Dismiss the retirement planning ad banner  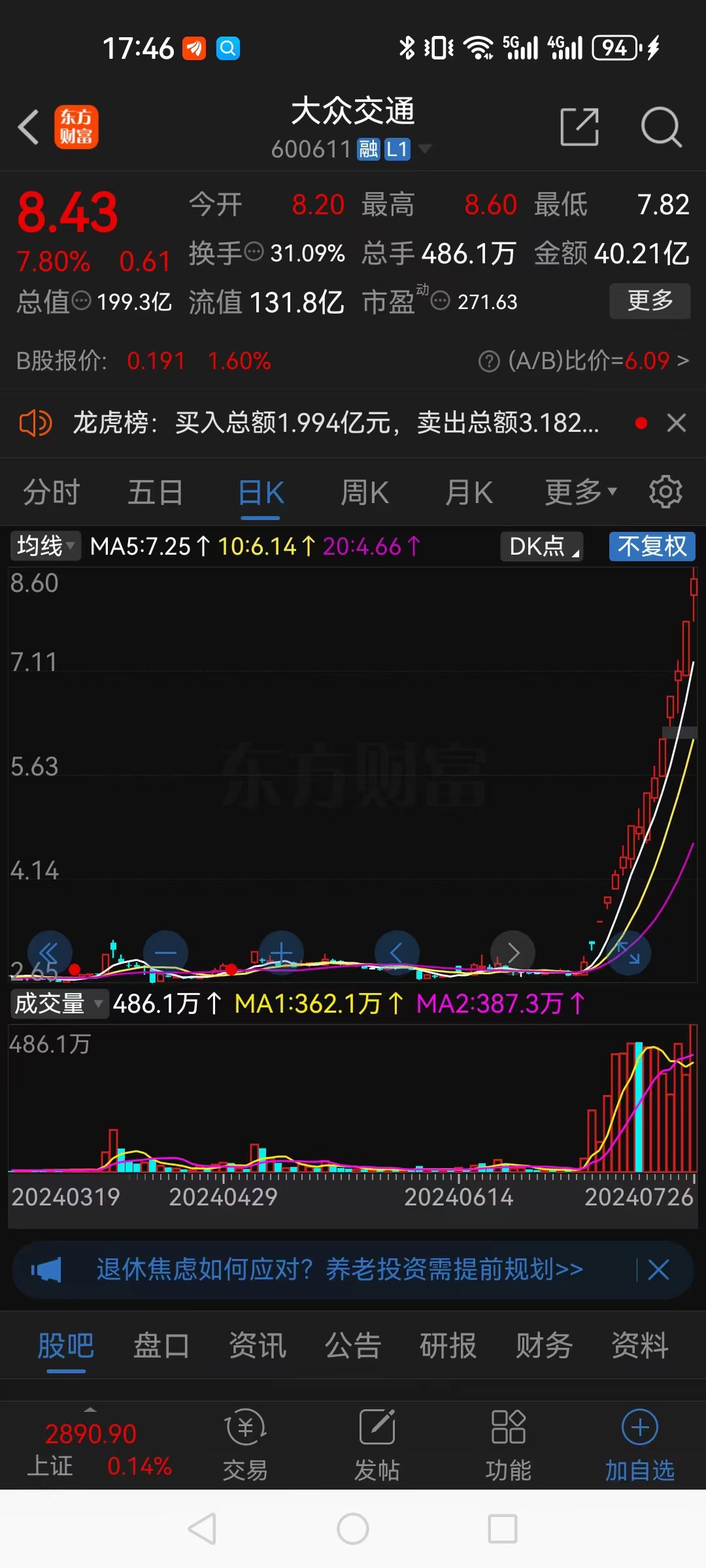click(x=659, y=1269)
